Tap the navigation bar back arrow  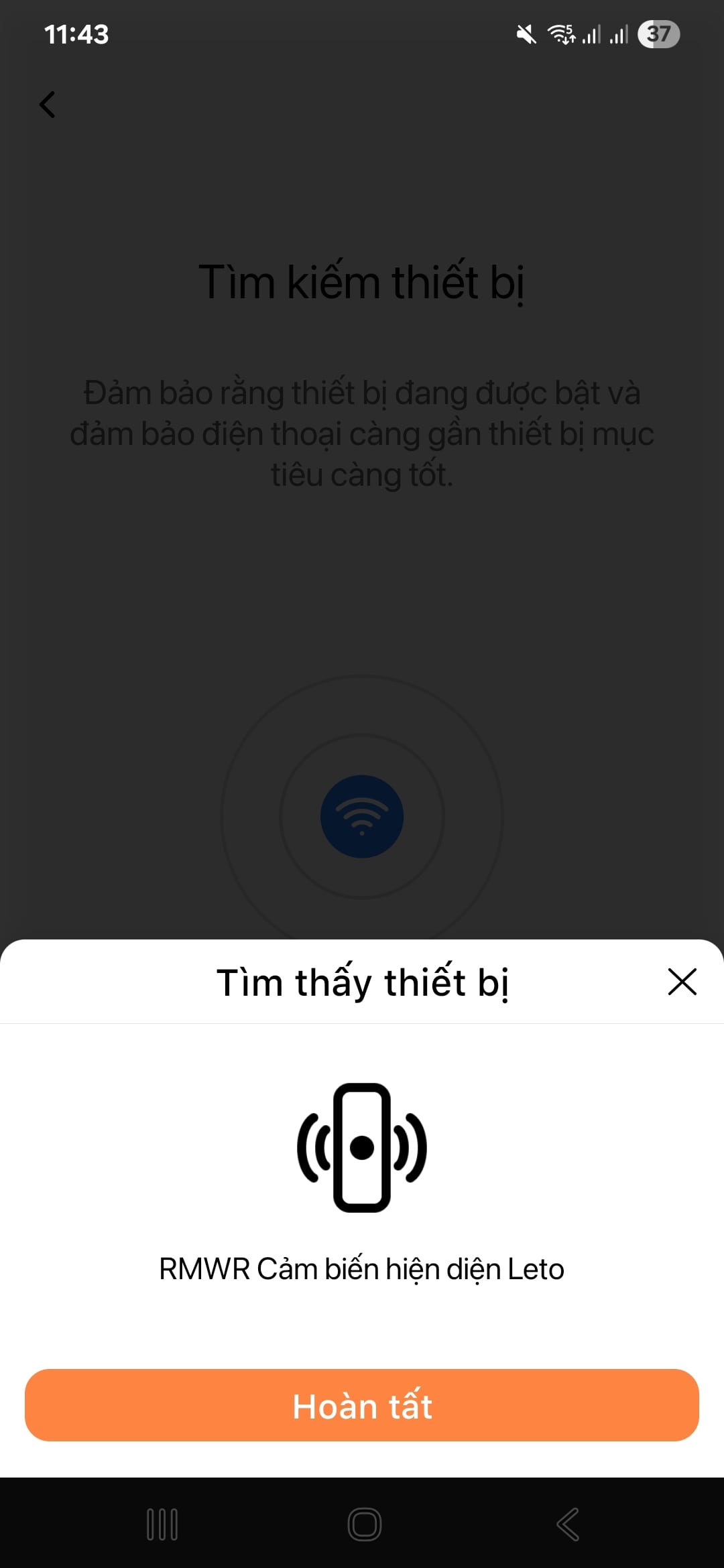point(566,1524)
